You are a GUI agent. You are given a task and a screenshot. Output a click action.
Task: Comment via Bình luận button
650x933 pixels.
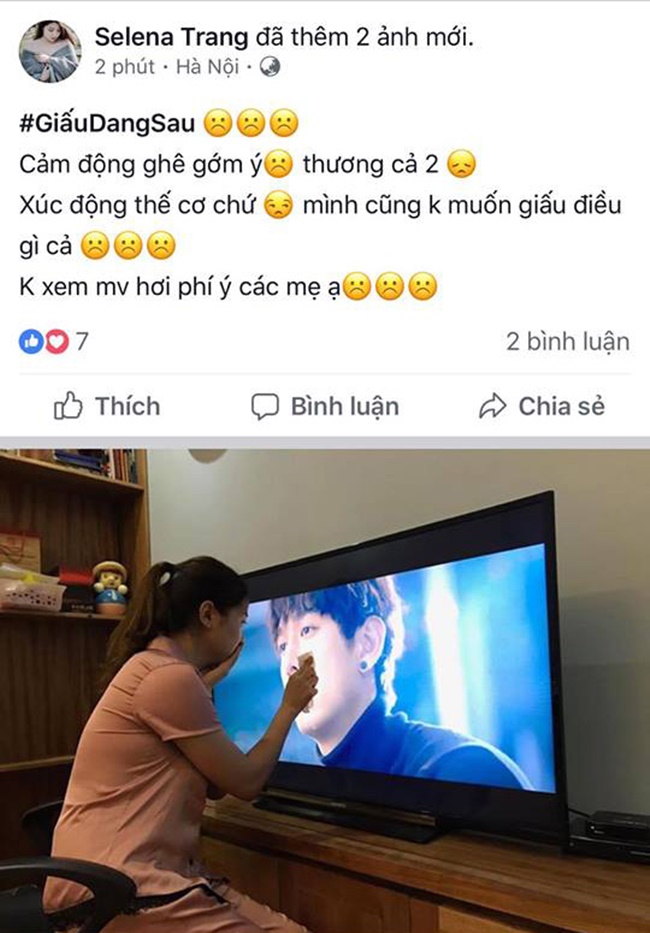point(325,406)
